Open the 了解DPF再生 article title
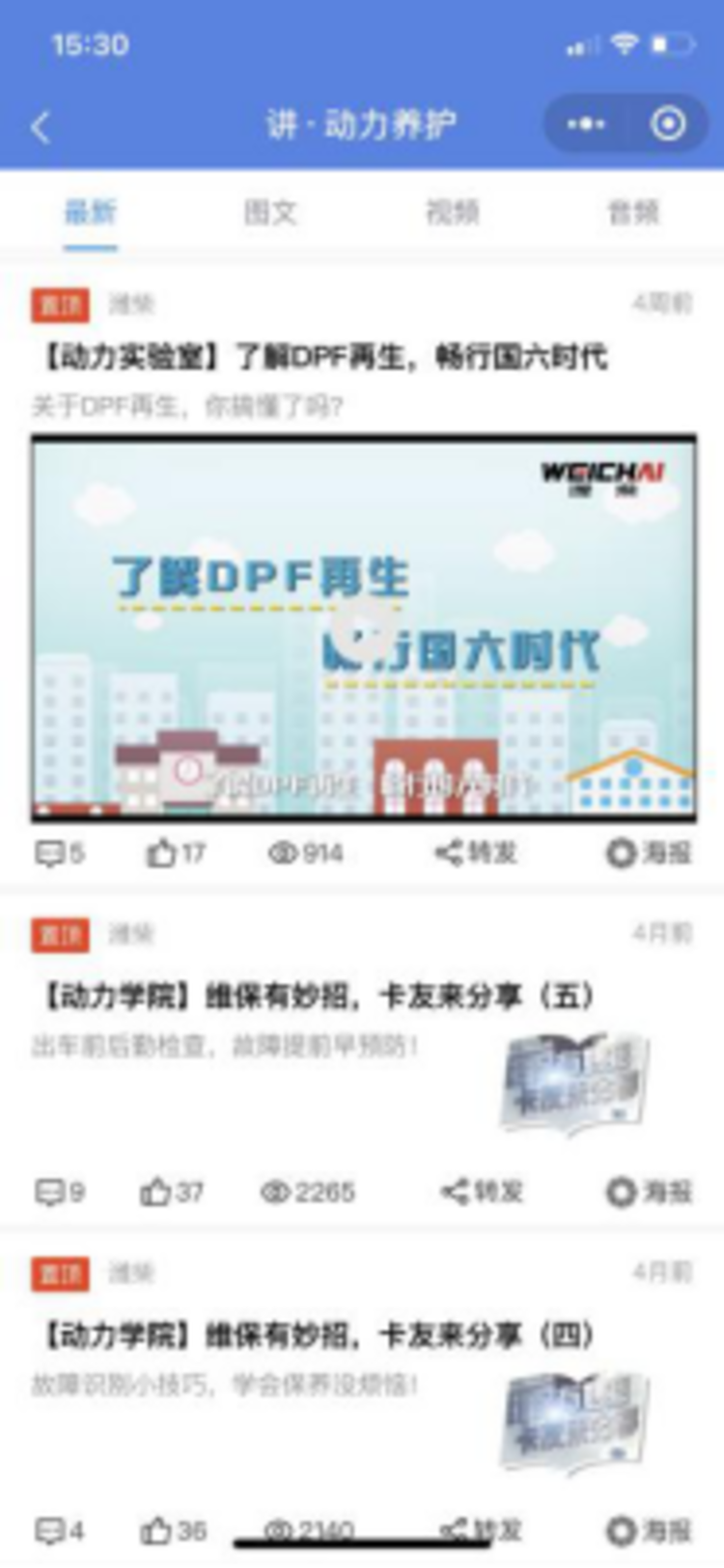The width and height of the screenshot is (724, 1568). click(x=323, y=358)
